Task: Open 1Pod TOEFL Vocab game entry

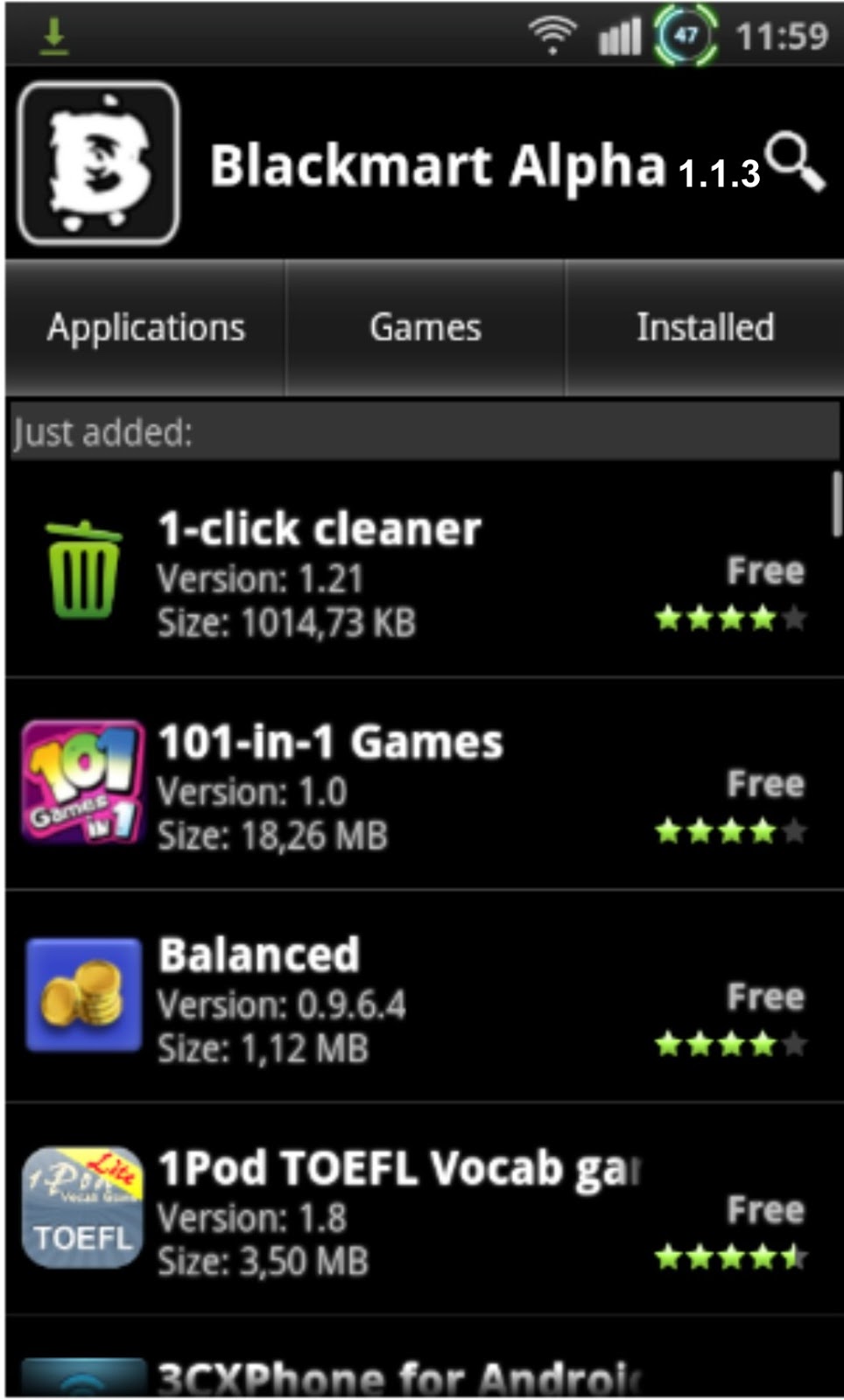Action: 420,1212
